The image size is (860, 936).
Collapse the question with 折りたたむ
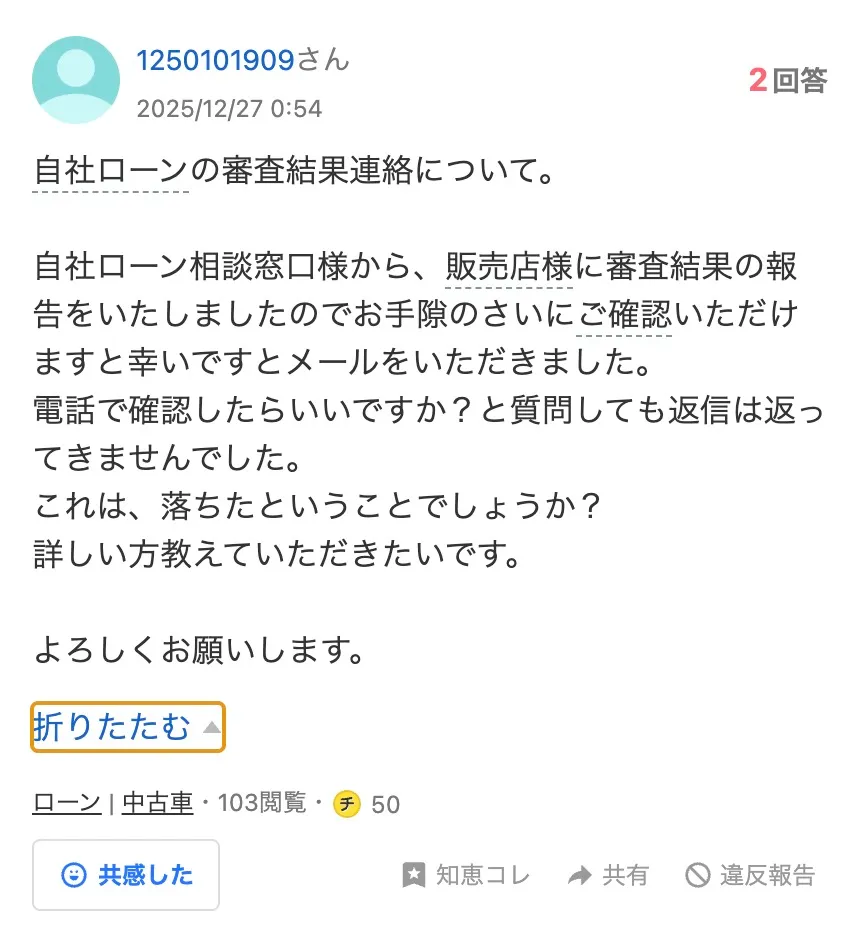[x=127, y=727]
